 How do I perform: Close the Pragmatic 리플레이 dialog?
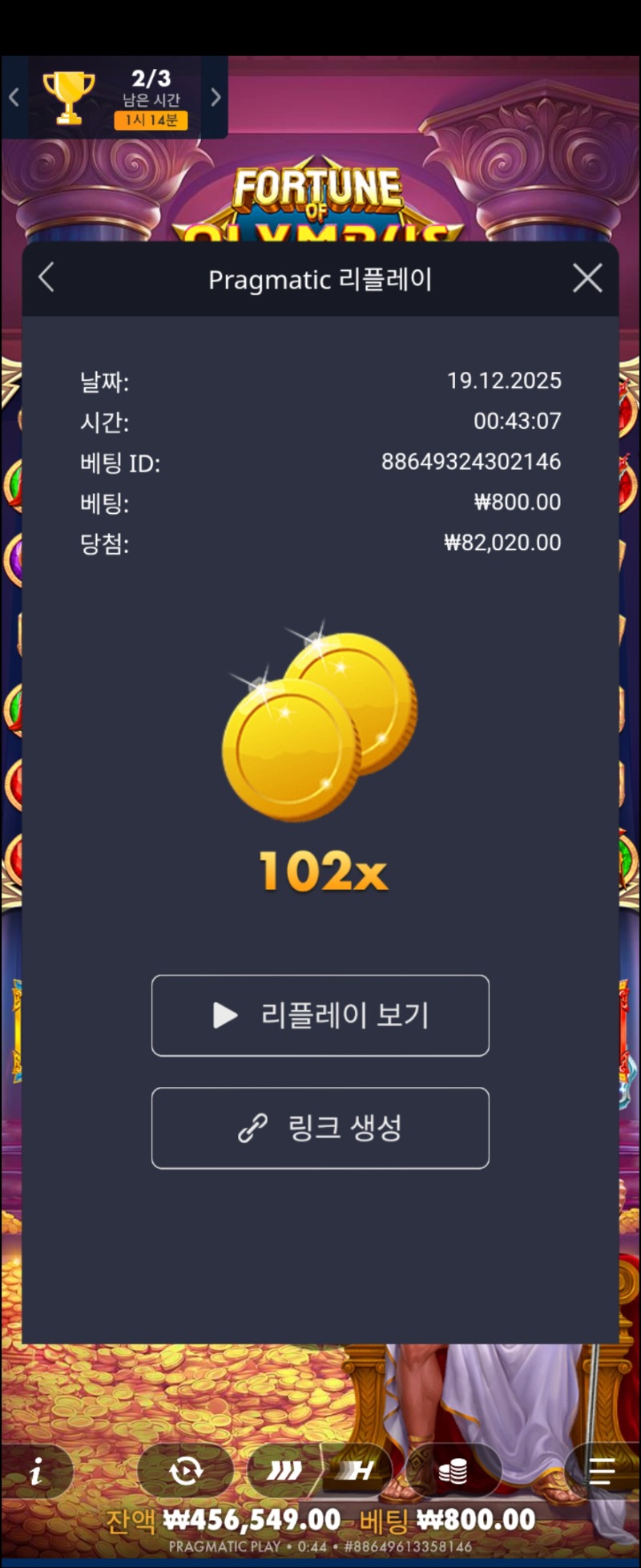point(587,278)
